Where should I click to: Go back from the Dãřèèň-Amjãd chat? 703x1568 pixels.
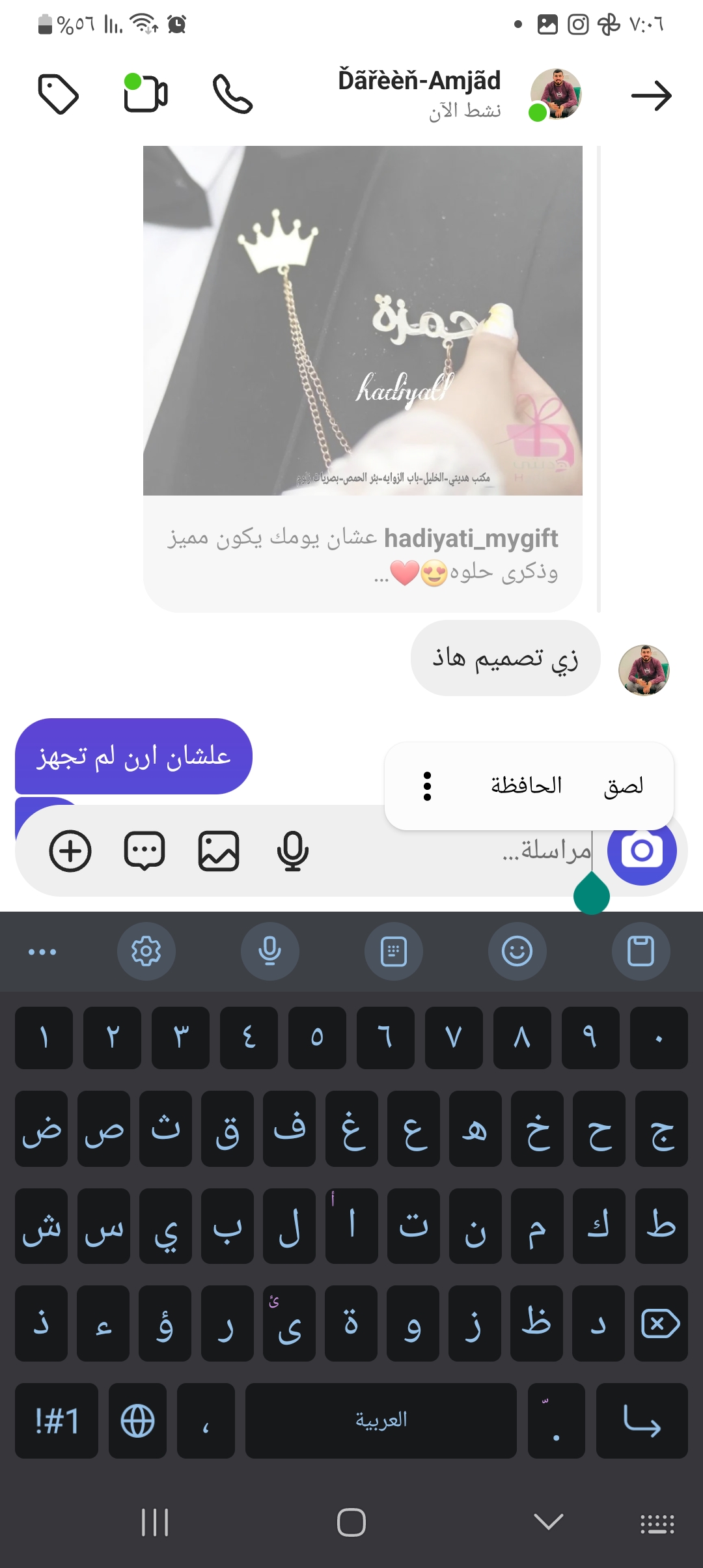click(x=651, y=96)
